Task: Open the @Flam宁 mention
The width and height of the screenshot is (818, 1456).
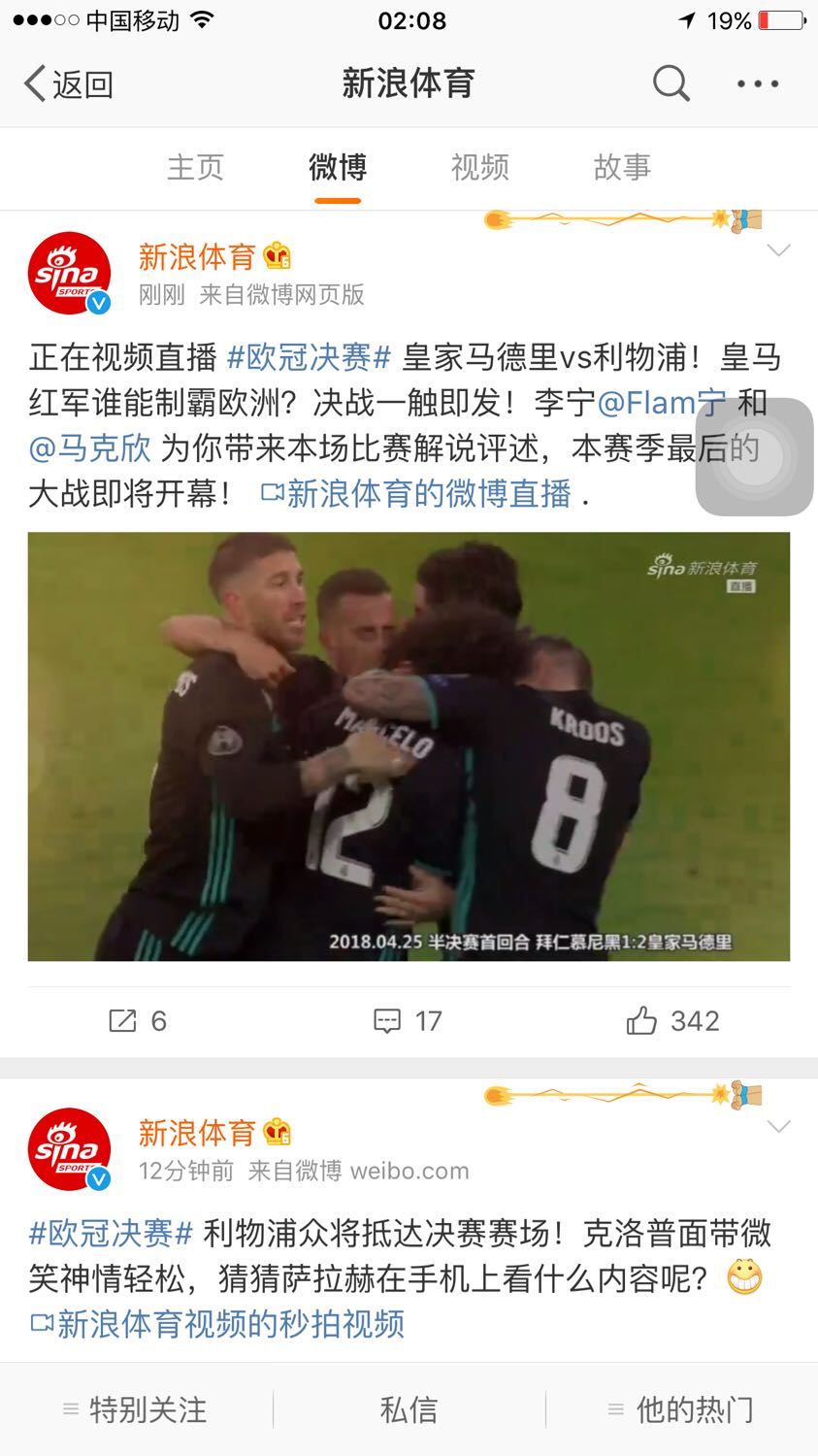Action: tap(661, 402)
